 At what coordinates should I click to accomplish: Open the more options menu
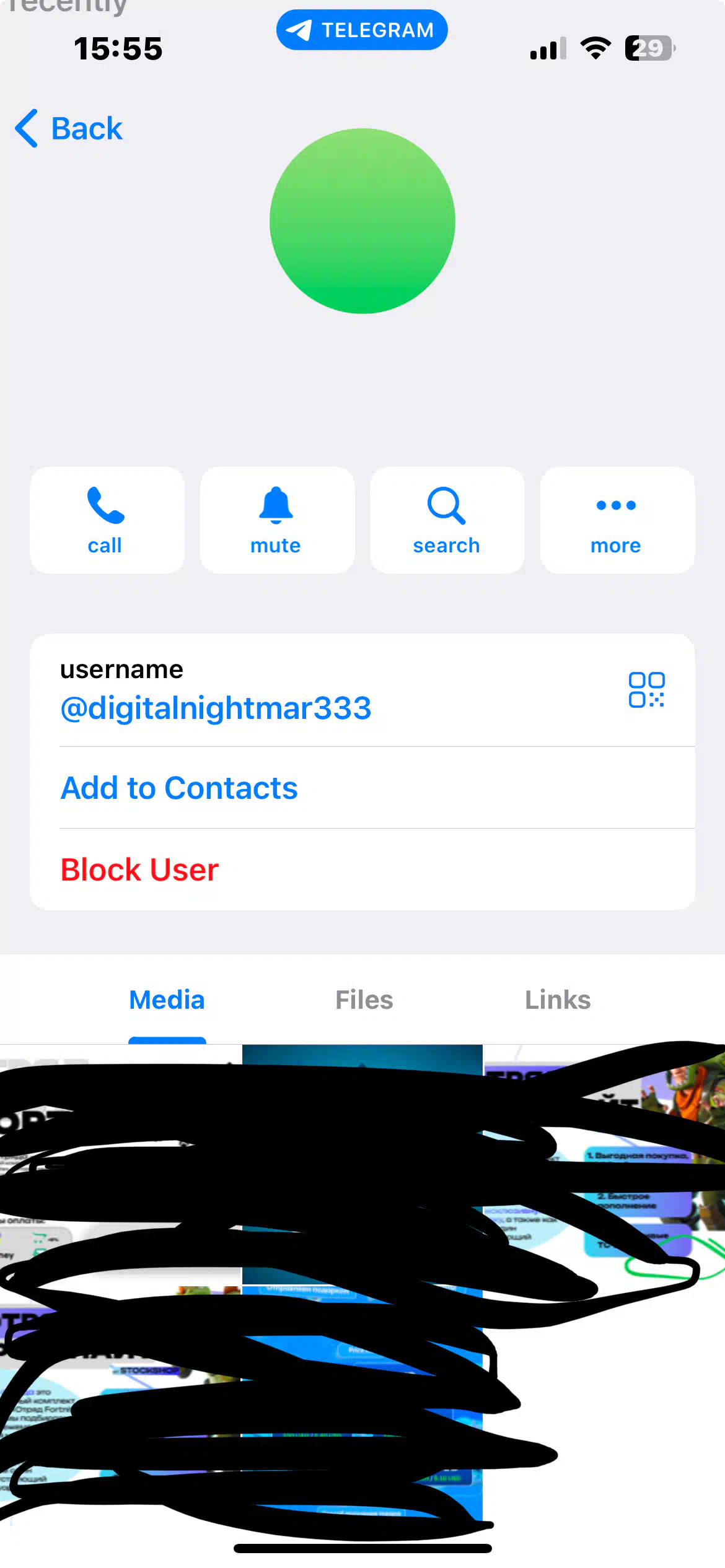point(617,520)
